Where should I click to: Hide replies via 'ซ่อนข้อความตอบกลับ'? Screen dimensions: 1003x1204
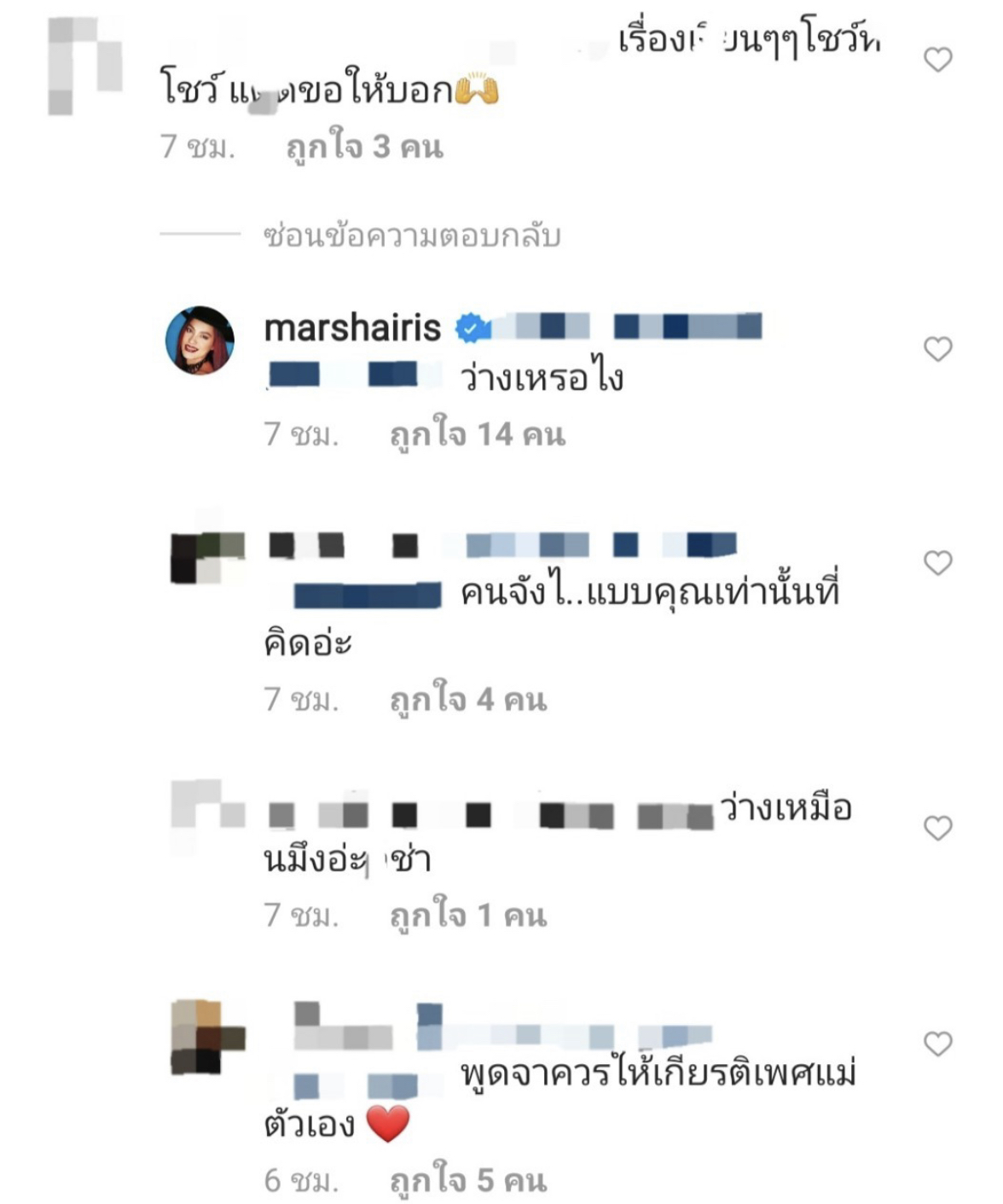tap(412, 236)
